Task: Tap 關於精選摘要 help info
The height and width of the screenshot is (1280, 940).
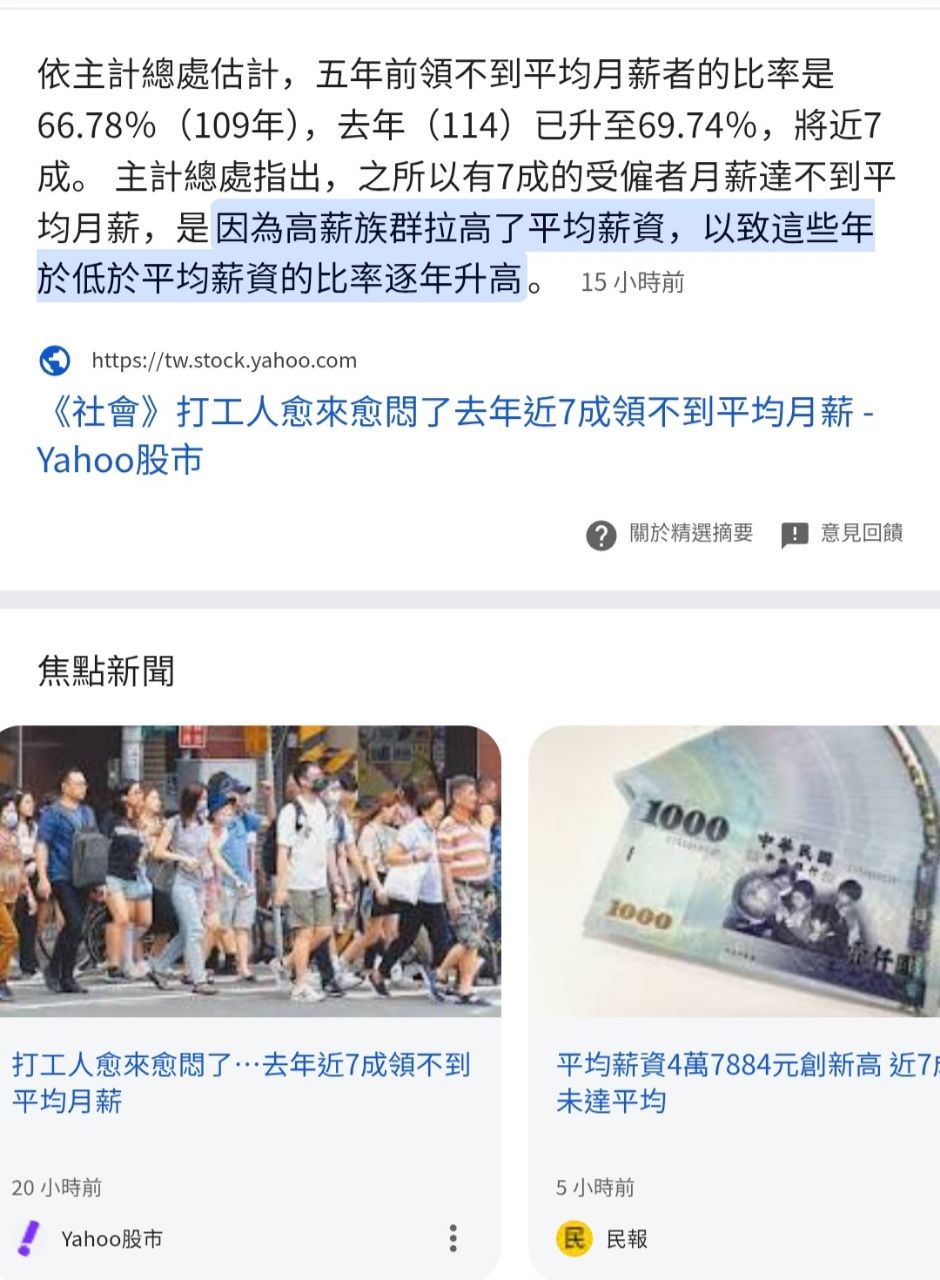Action: click(x=670, y=534)
